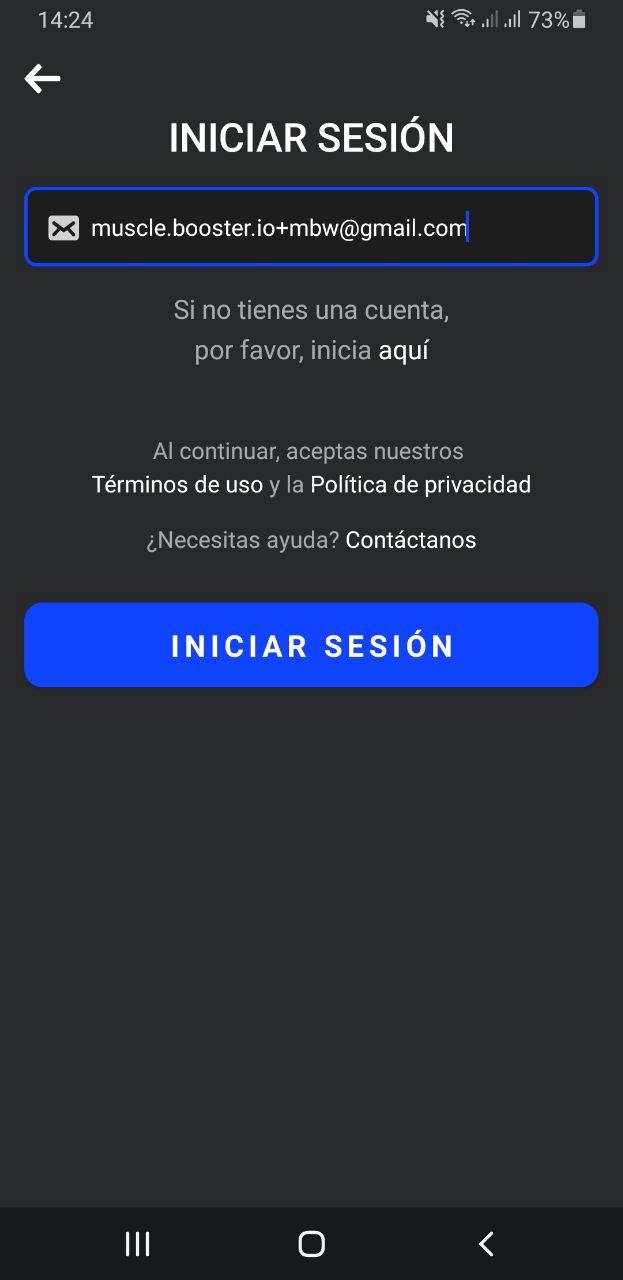Screen dimensions: 623x1280
Task: Go back using the top-left arrow
Action: click(x=43, y=79)
